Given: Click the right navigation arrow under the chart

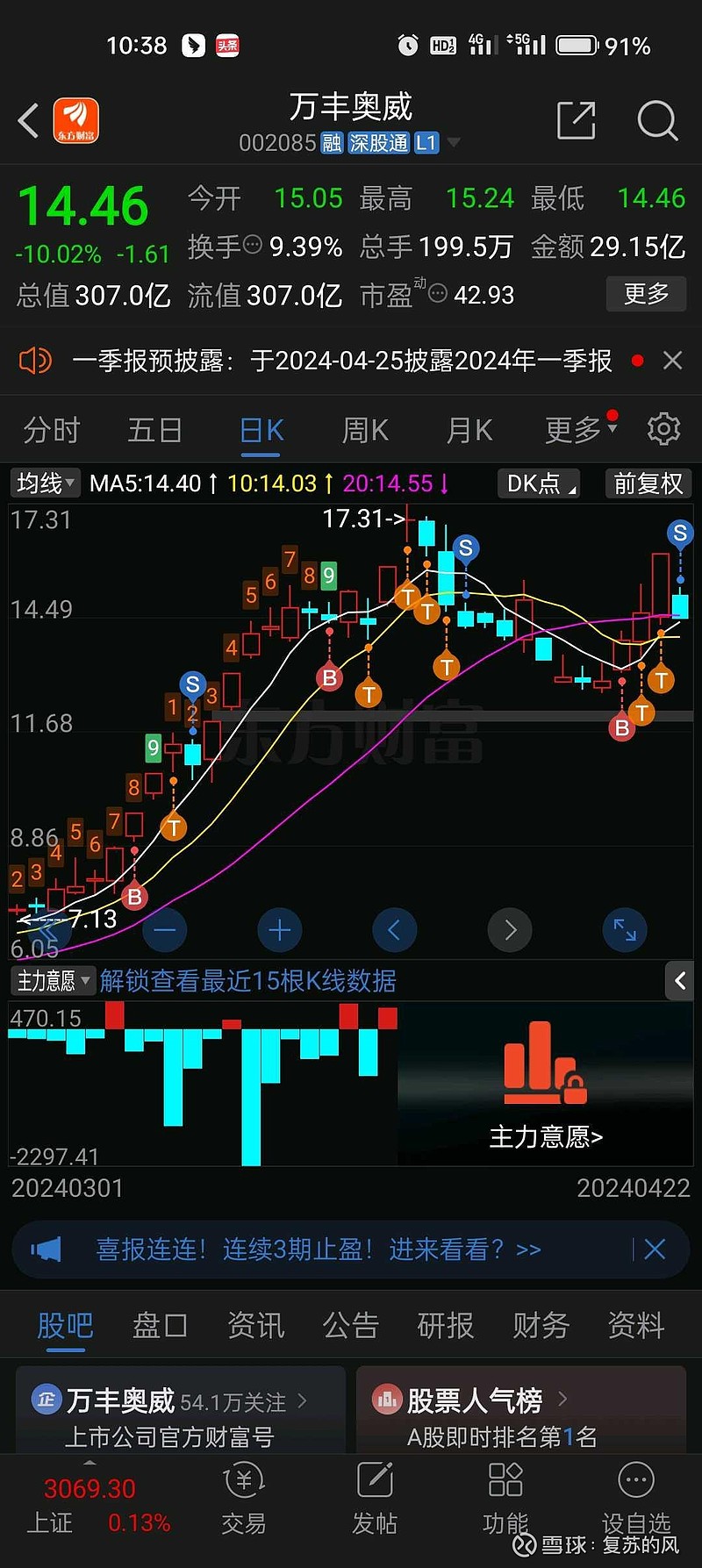Looking at the screenshot, I should coord(510,930).
